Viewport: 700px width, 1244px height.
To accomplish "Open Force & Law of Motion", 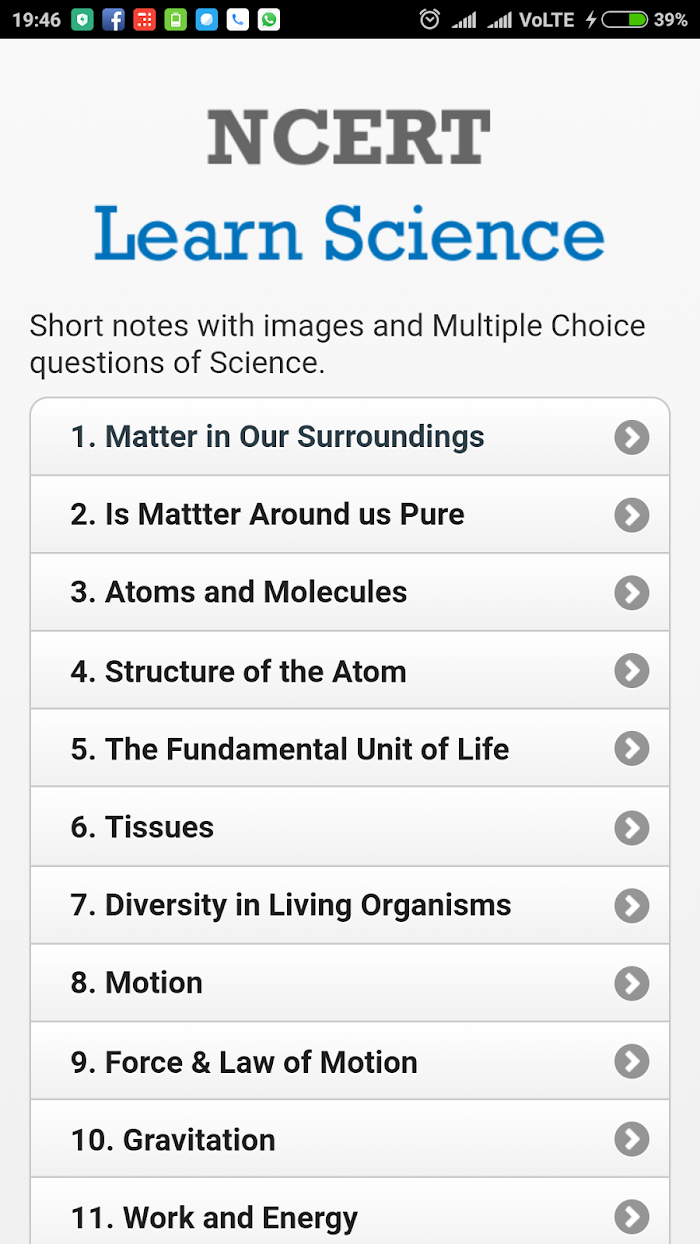I will [350, 1061].
